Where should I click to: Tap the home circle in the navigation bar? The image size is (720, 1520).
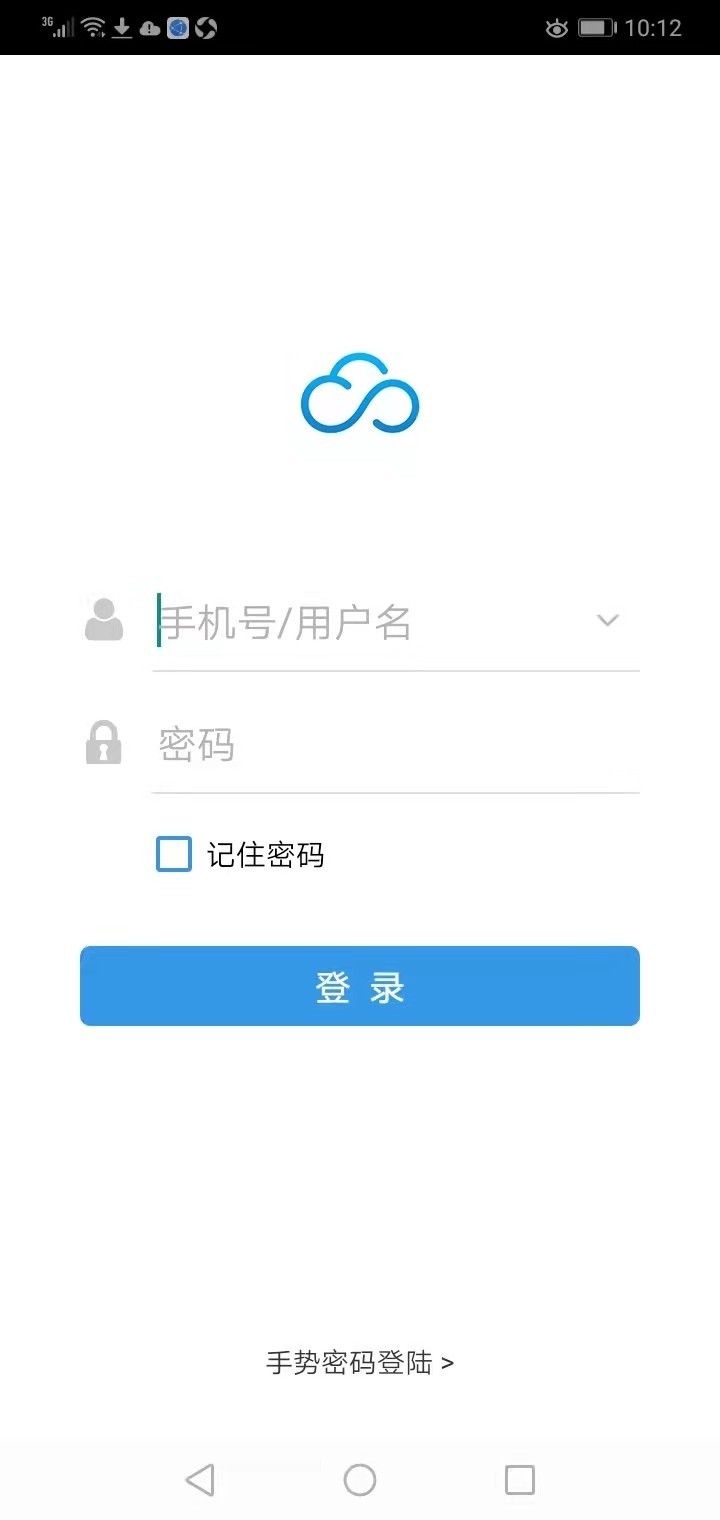pyautogui.click(x=360, y=1479)
